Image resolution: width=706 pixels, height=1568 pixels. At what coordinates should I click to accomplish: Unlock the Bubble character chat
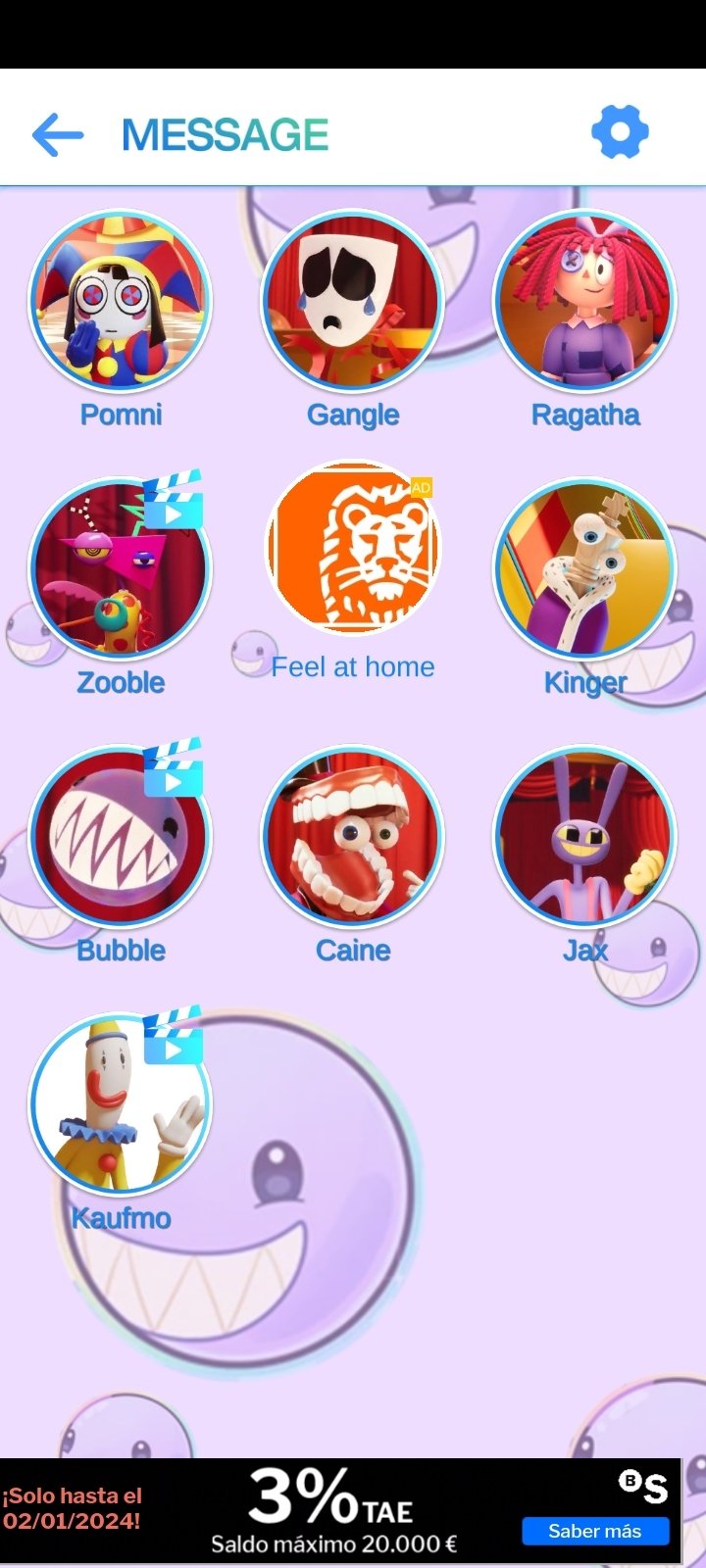[x=120, y=836]
